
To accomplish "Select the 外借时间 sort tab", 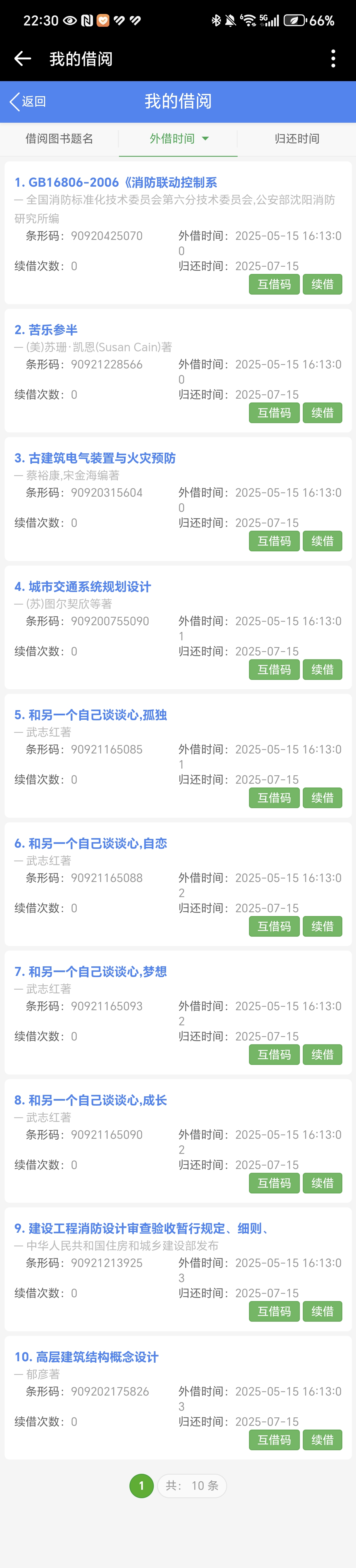I will click(178, 139).
